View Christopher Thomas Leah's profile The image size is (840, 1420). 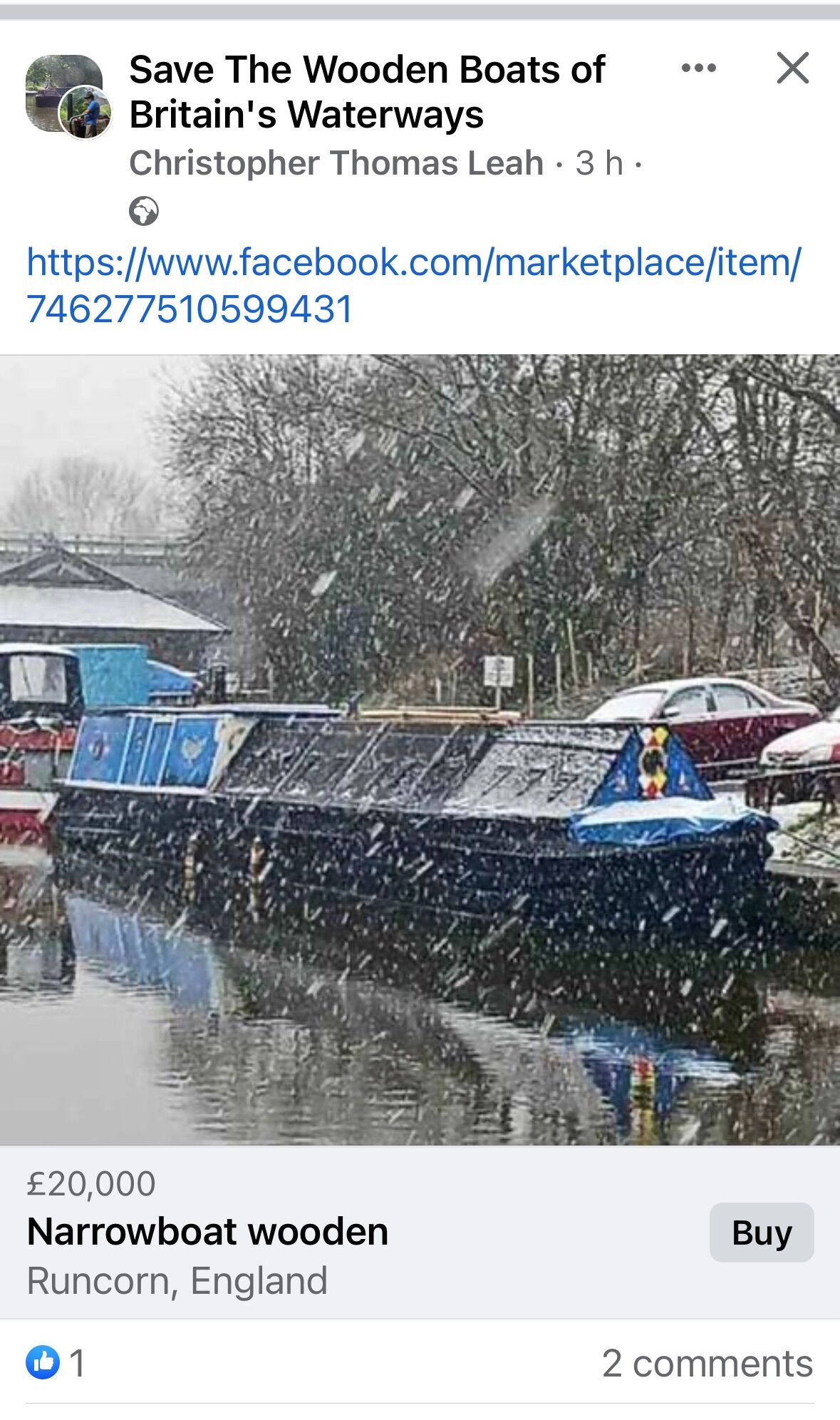point(336,163)
